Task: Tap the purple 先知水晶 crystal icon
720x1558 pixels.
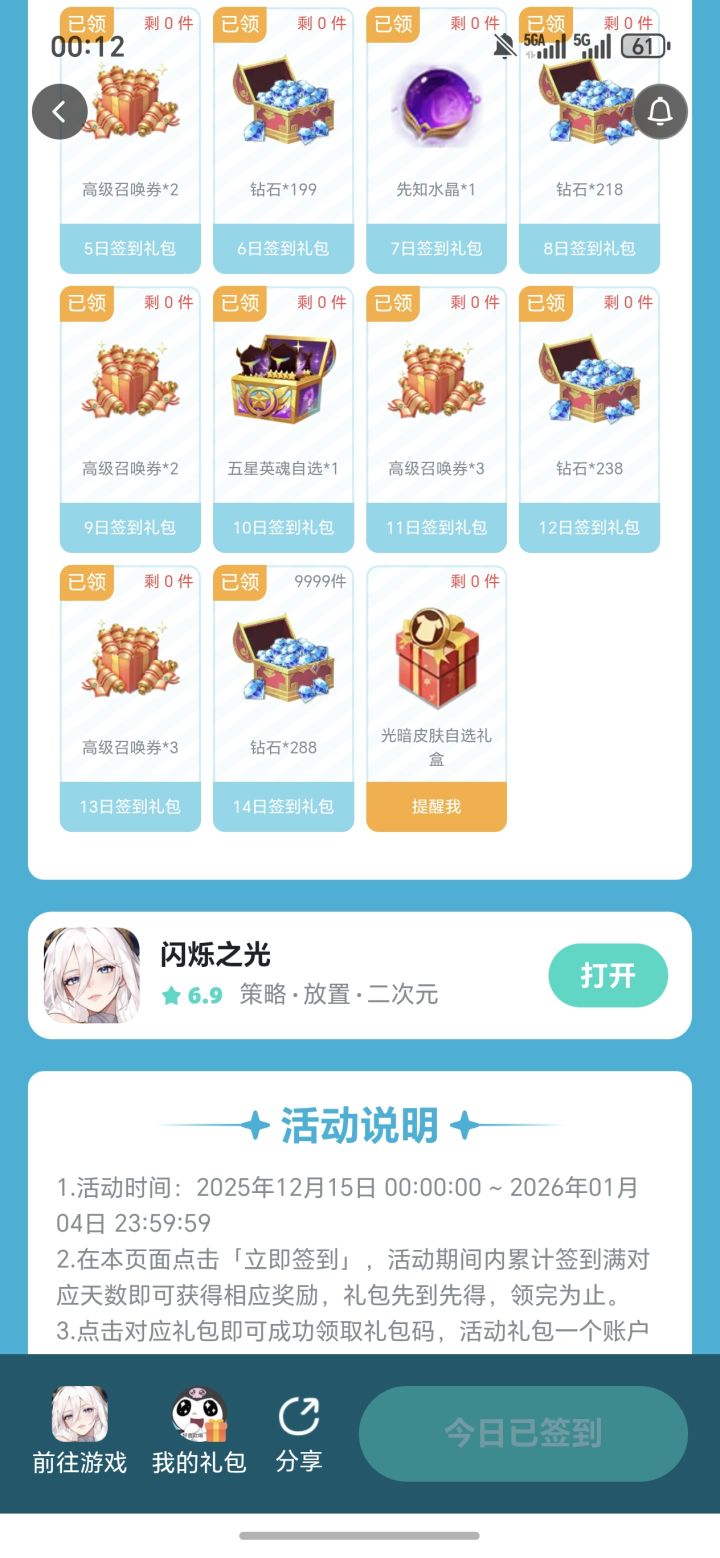Action: pyautogui.click(x=436, y=100)
